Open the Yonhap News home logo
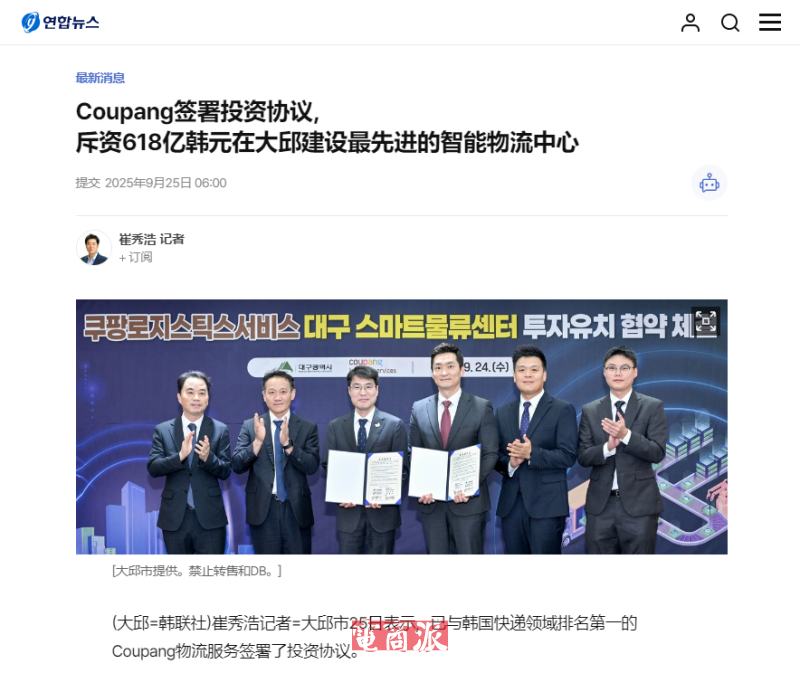Screen dimensions: 800x673 coord(60,22)
